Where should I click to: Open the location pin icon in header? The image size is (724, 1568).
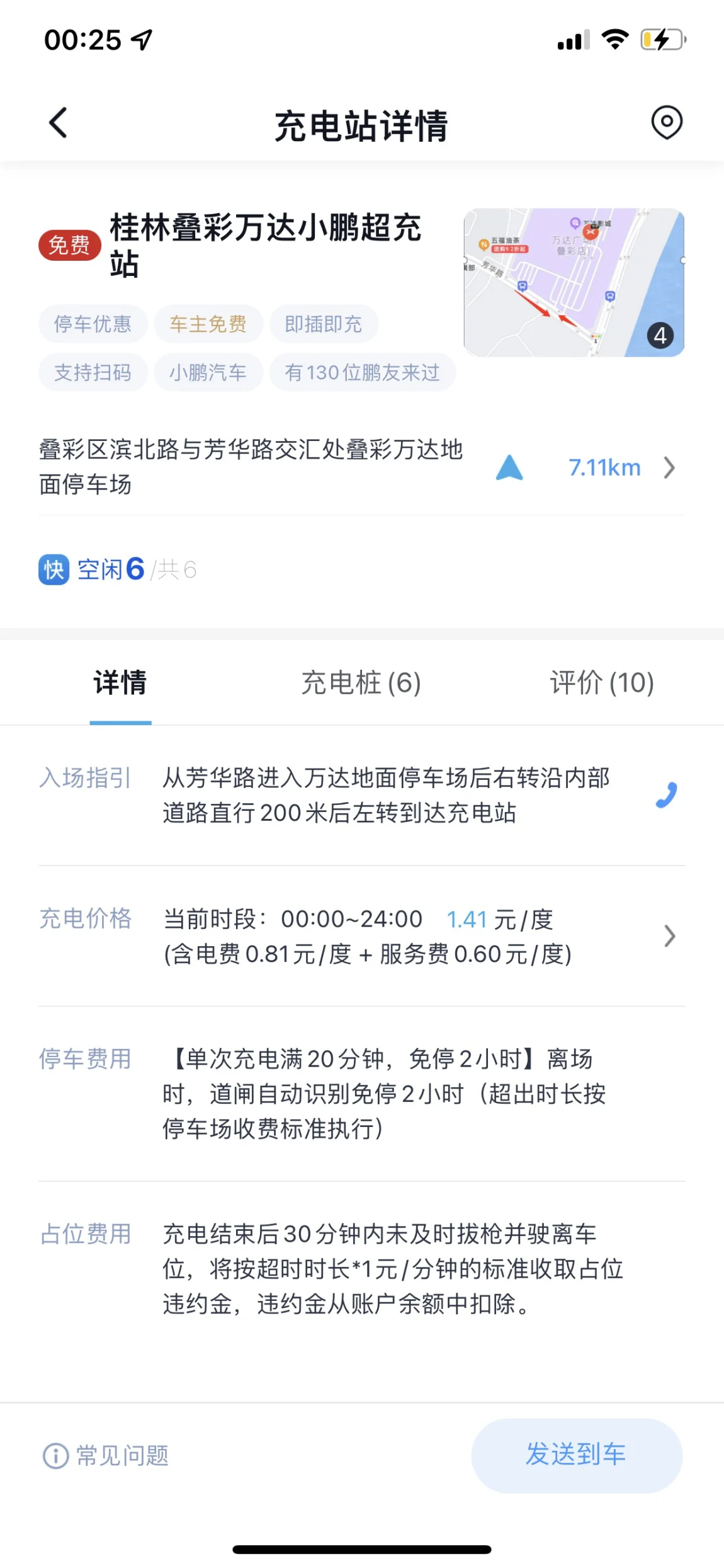pos(666,122)
